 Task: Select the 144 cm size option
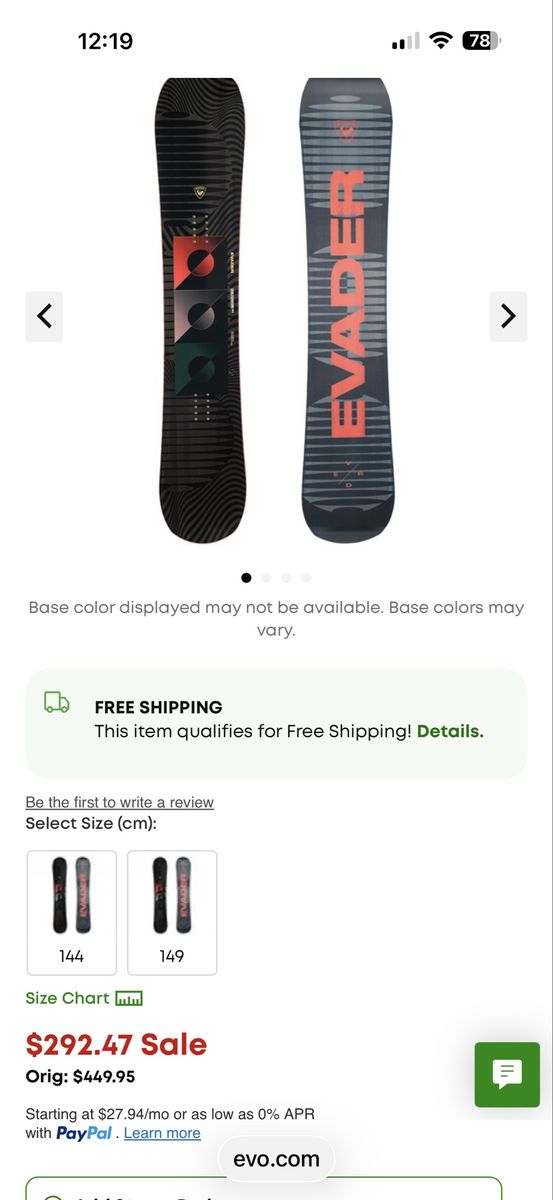click(72, 912)
